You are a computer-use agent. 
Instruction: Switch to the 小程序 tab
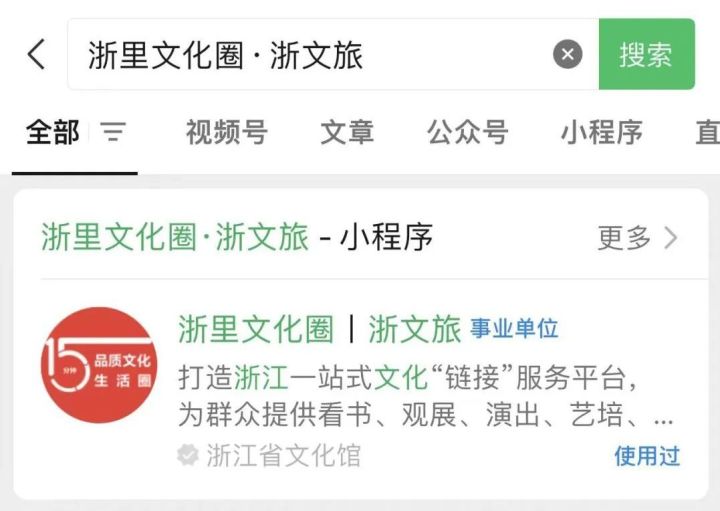point(601,133)
